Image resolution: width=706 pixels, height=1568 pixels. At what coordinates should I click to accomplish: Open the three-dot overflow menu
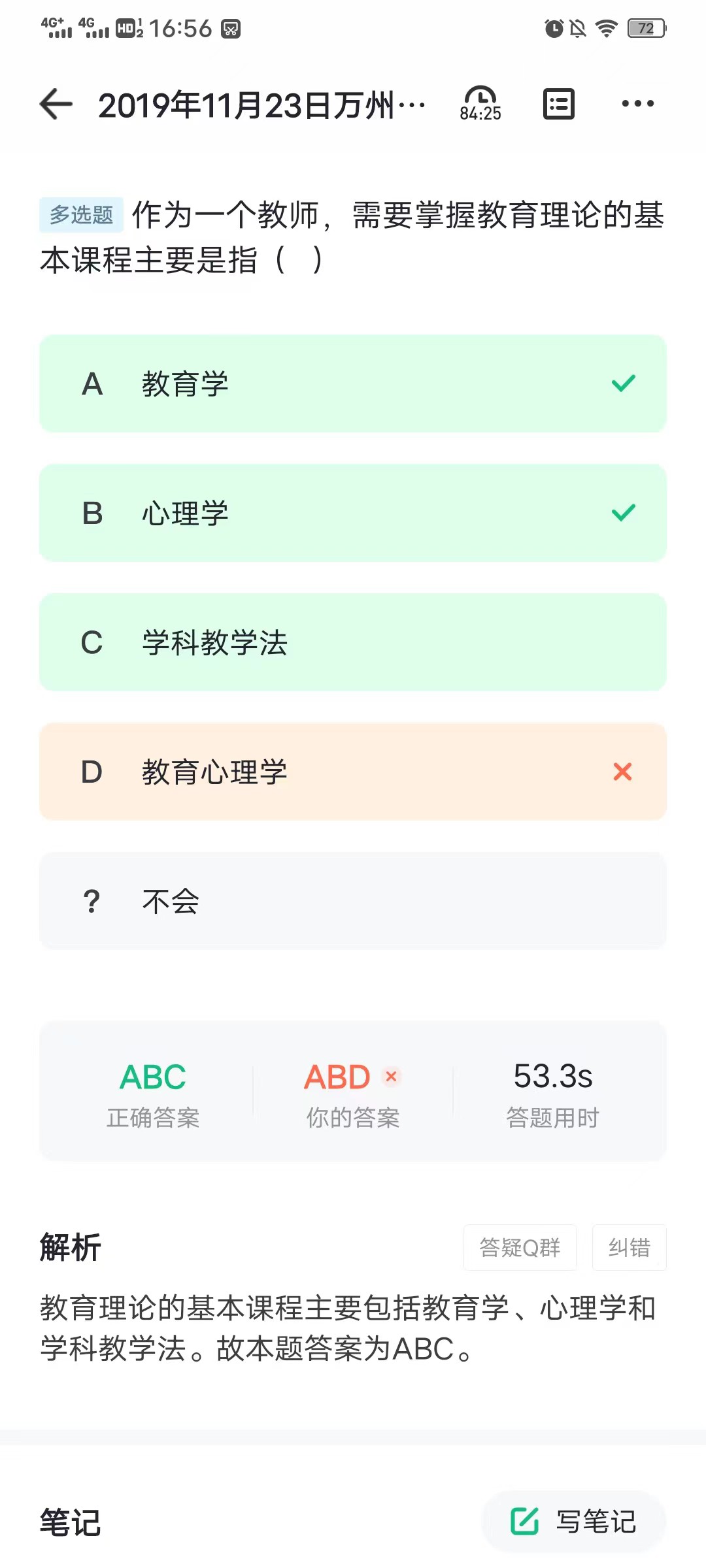point(637,103)
